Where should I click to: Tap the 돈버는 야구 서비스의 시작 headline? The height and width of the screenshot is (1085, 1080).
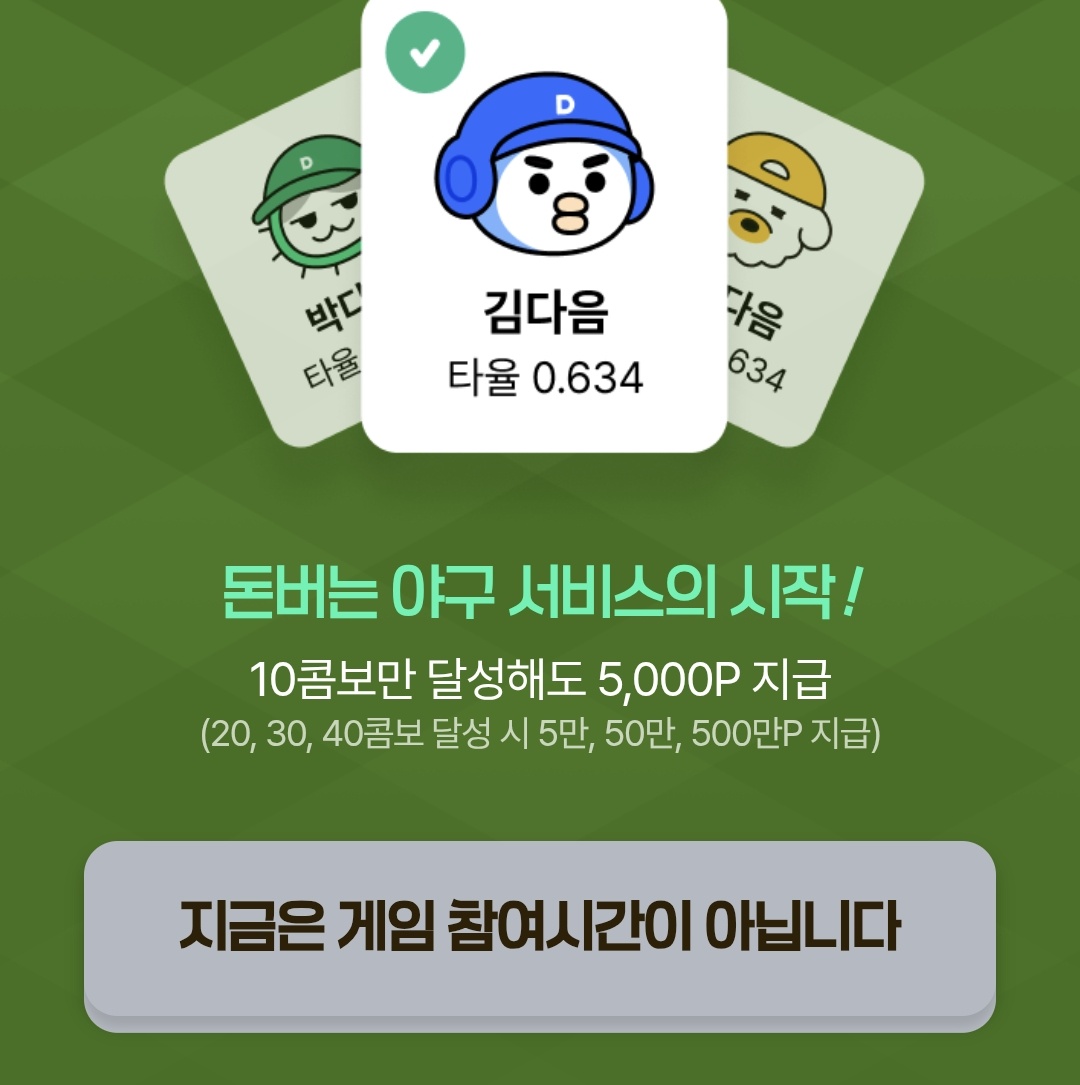pyautogui.click(x=540, y=588)
